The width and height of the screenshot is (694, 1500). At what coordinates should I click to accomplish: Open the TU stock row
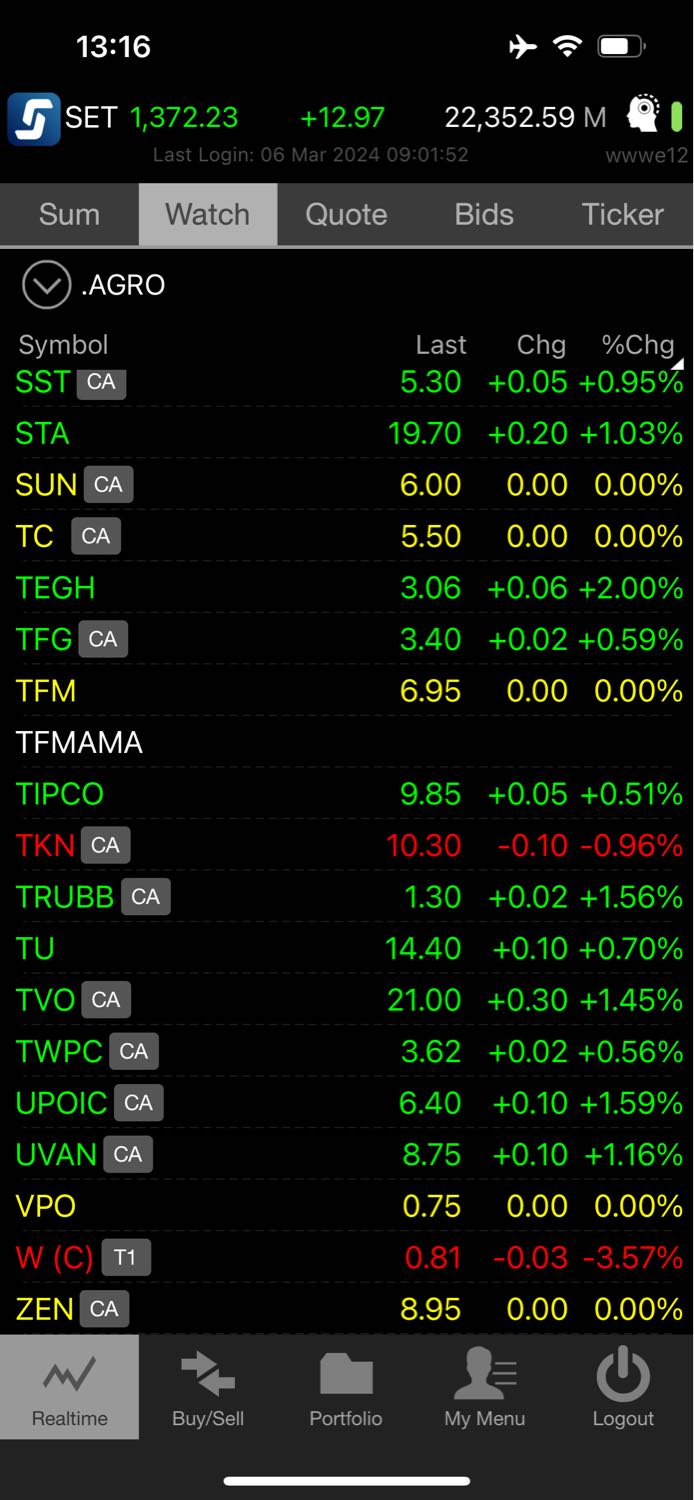[x=347, y=949]
